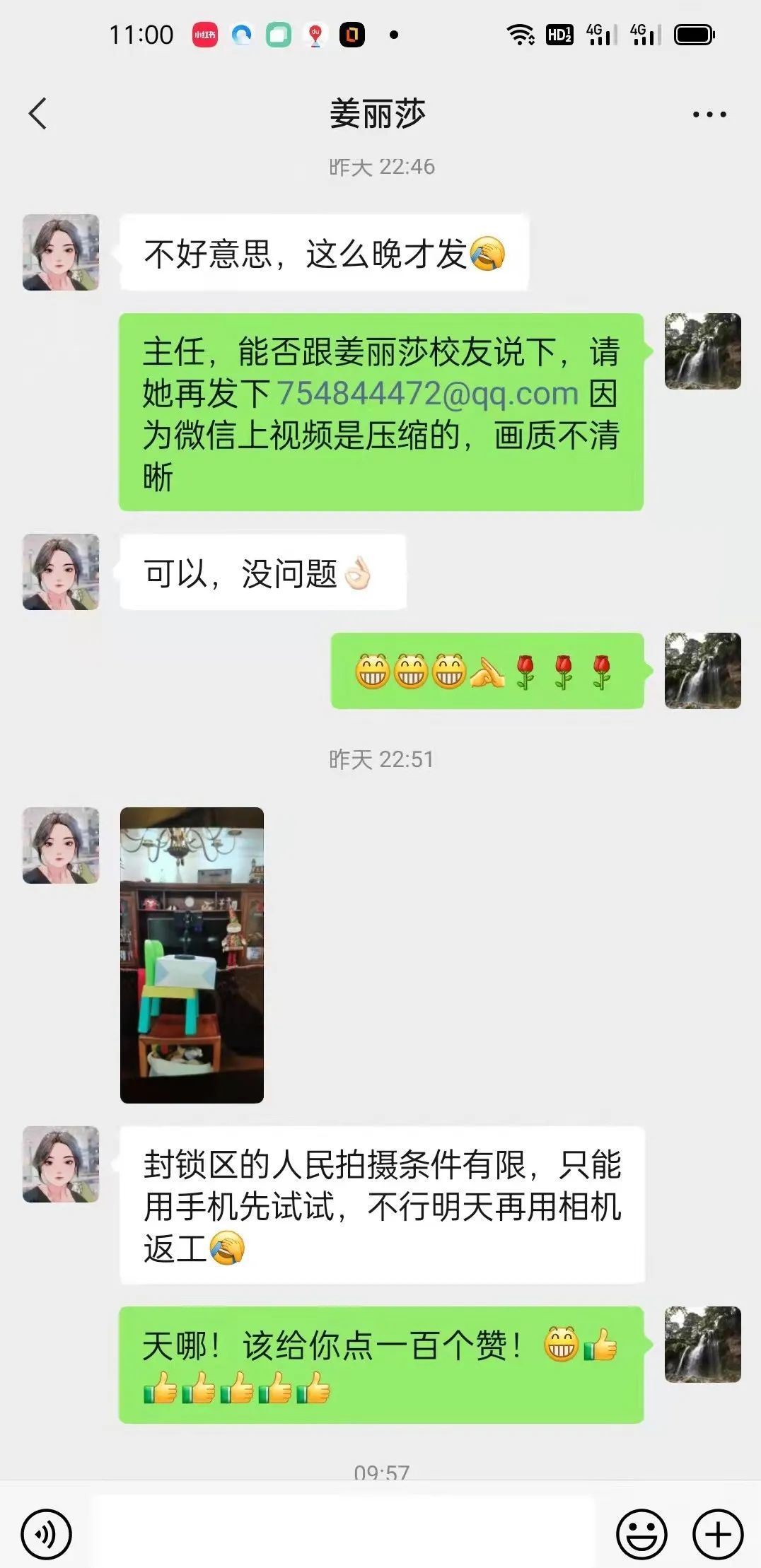The height and width of the screenshot is (1568, 761).
Task: Tap the 754844472@qq.com email link
Action: pyautogui.click(x=427, y=394)
